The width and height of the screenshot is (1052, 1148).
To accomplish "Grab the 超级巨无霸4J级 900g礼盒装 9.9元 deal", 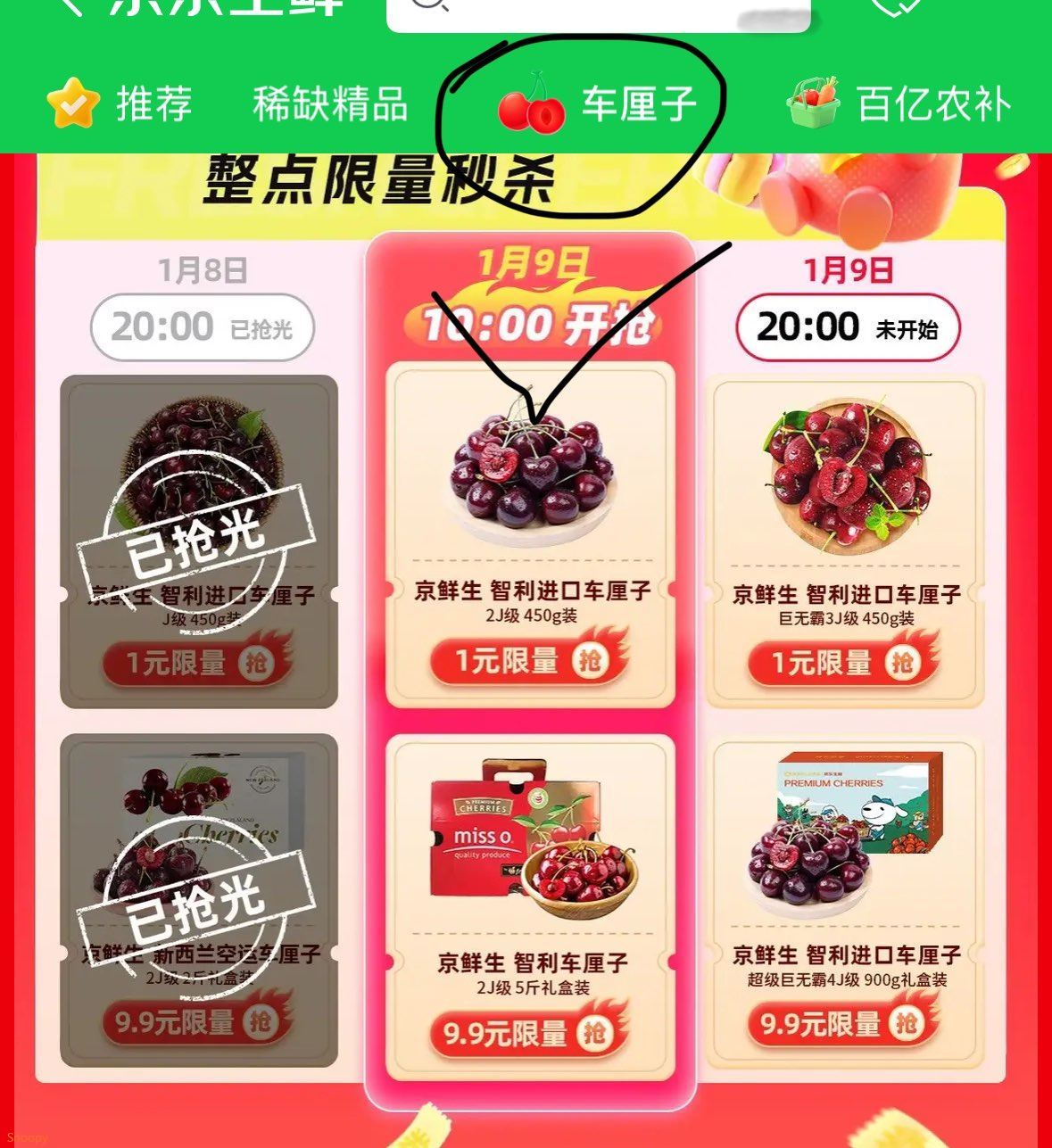I will (844, 1024).
